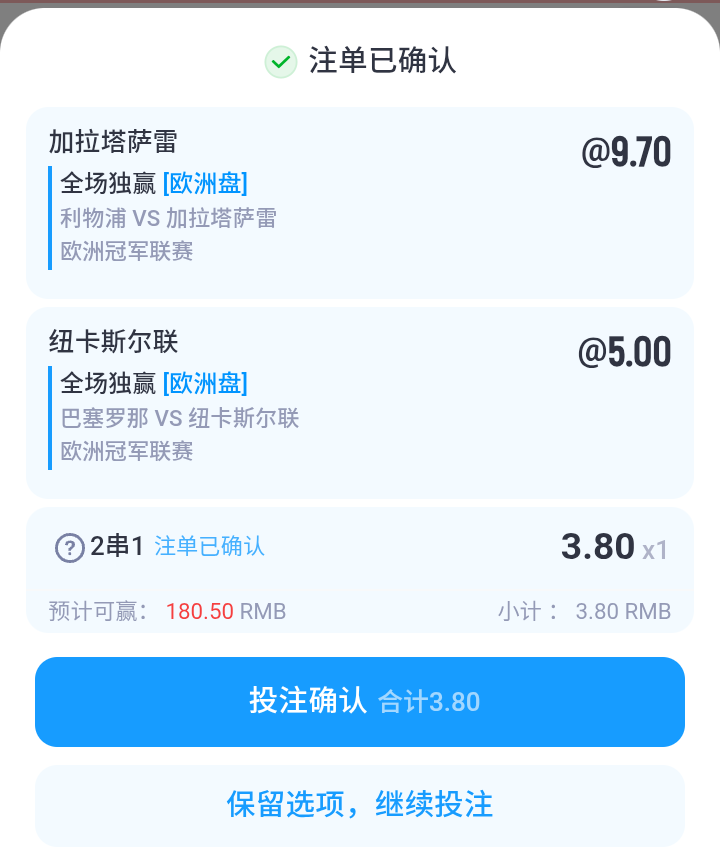The height and width of the screenshot is (854, 720).
Task: Click the blue 注单已确认 status text
Action: 209,545
